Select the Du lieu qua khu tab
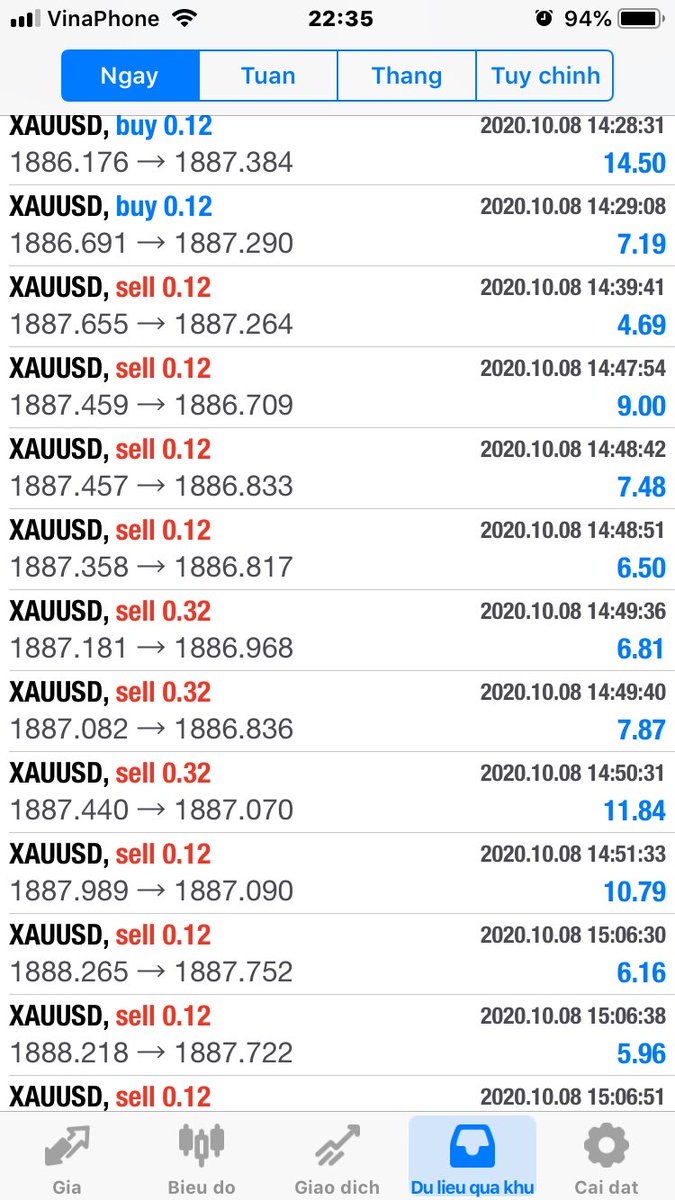The width and height of the screenshot is (675, 1200). tap(472, 1158)
